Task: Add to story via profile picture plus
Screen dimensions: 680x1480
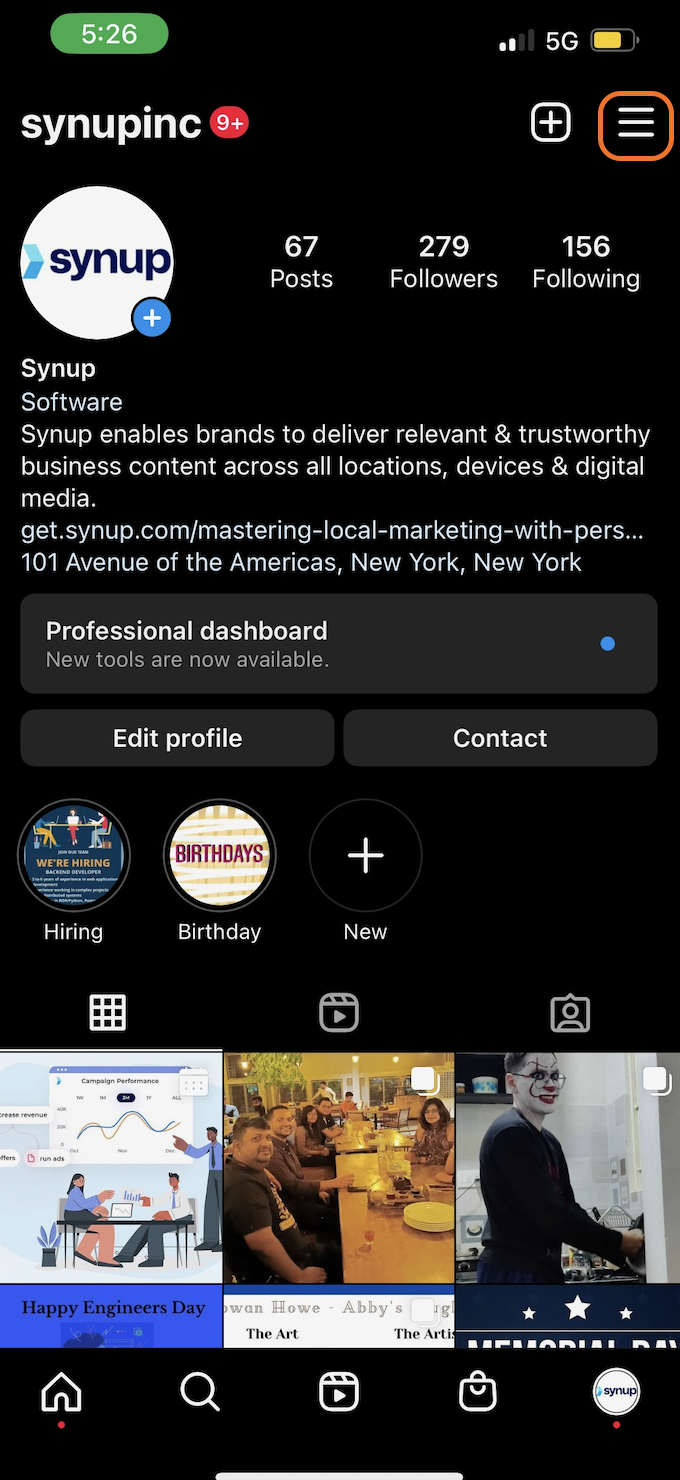Action: coord(152,318)
